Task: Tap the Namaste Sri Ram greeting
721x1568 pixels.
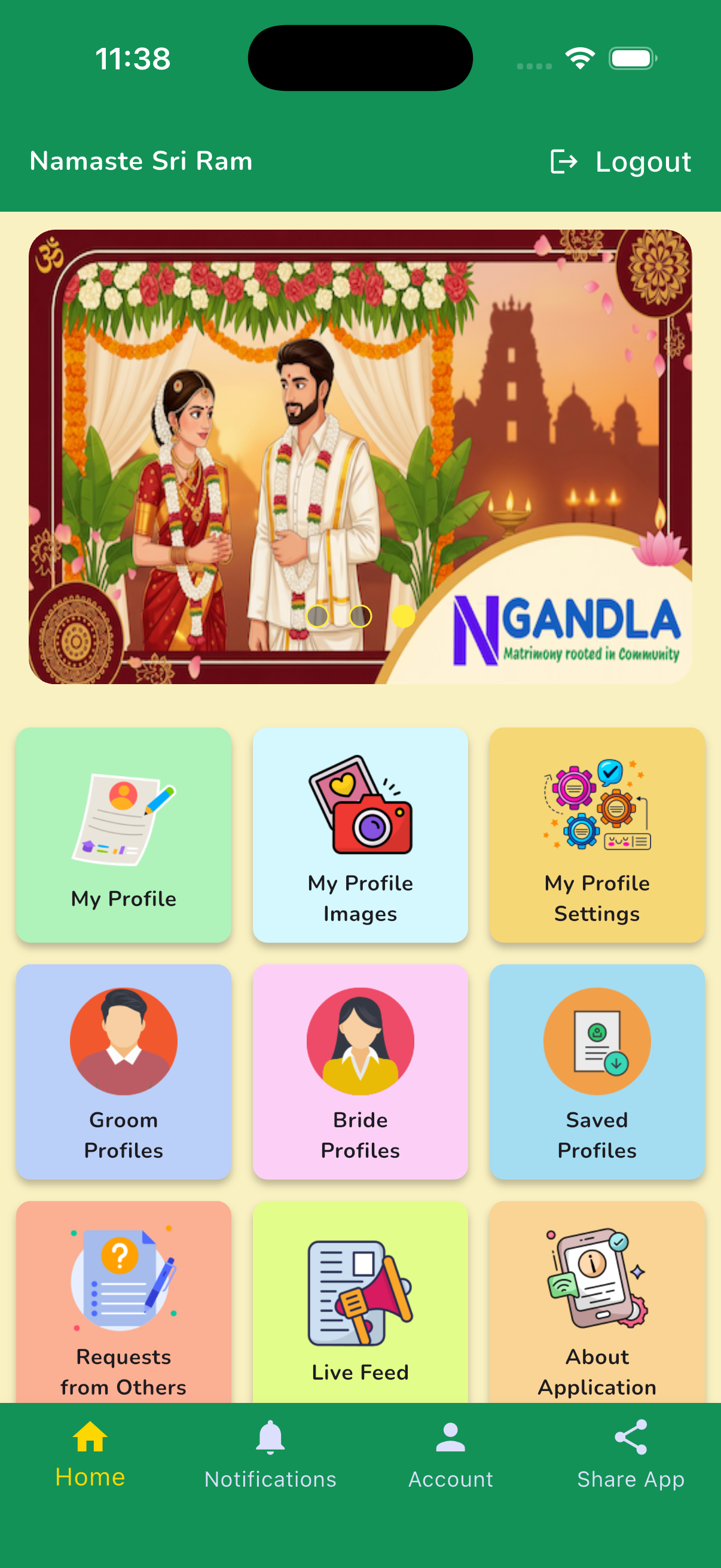Action: coord(140,161)
